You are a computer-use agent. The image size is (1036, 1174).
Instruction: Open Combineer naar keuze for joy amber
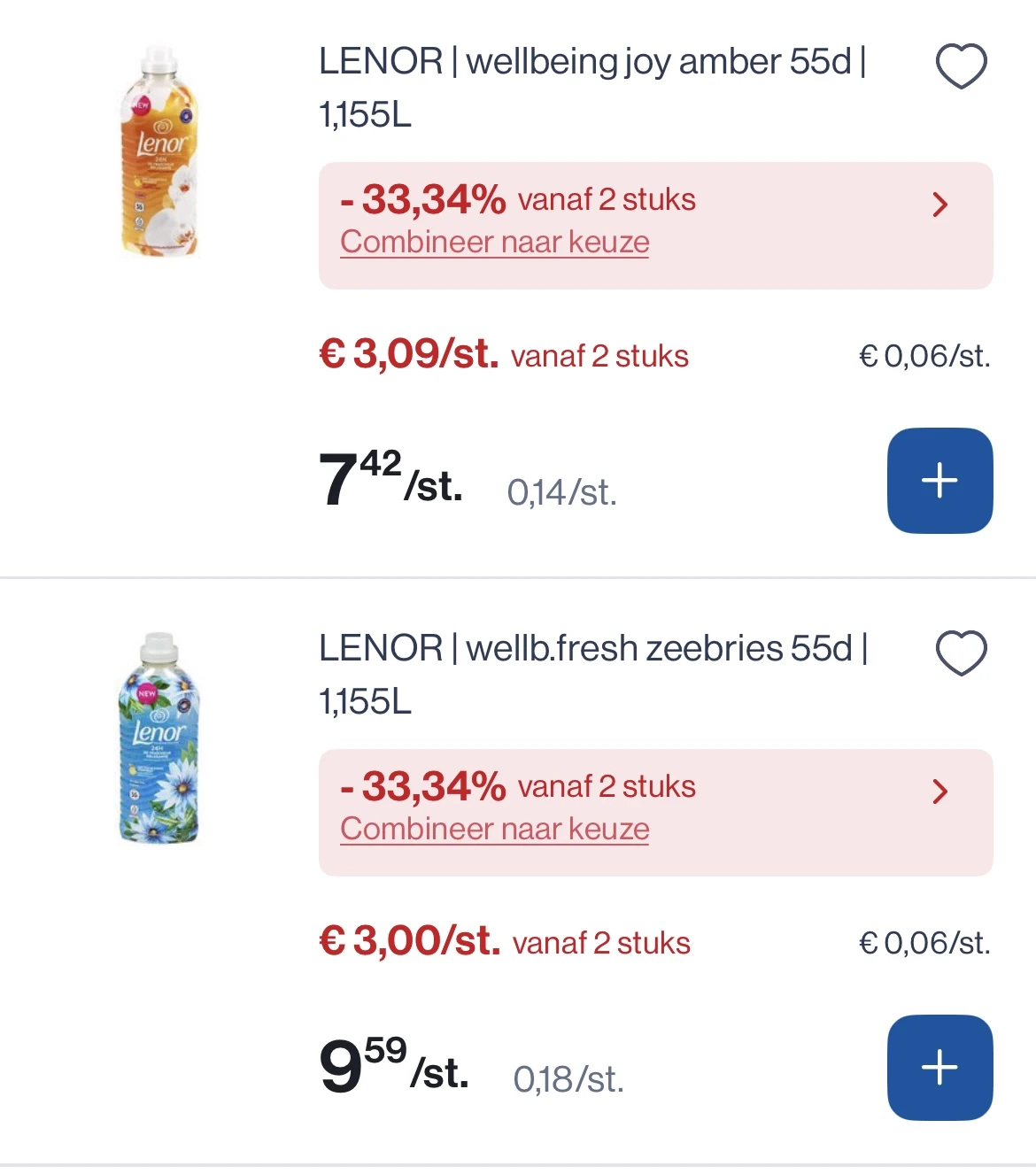pyautogui.click(x=494, y=241)
